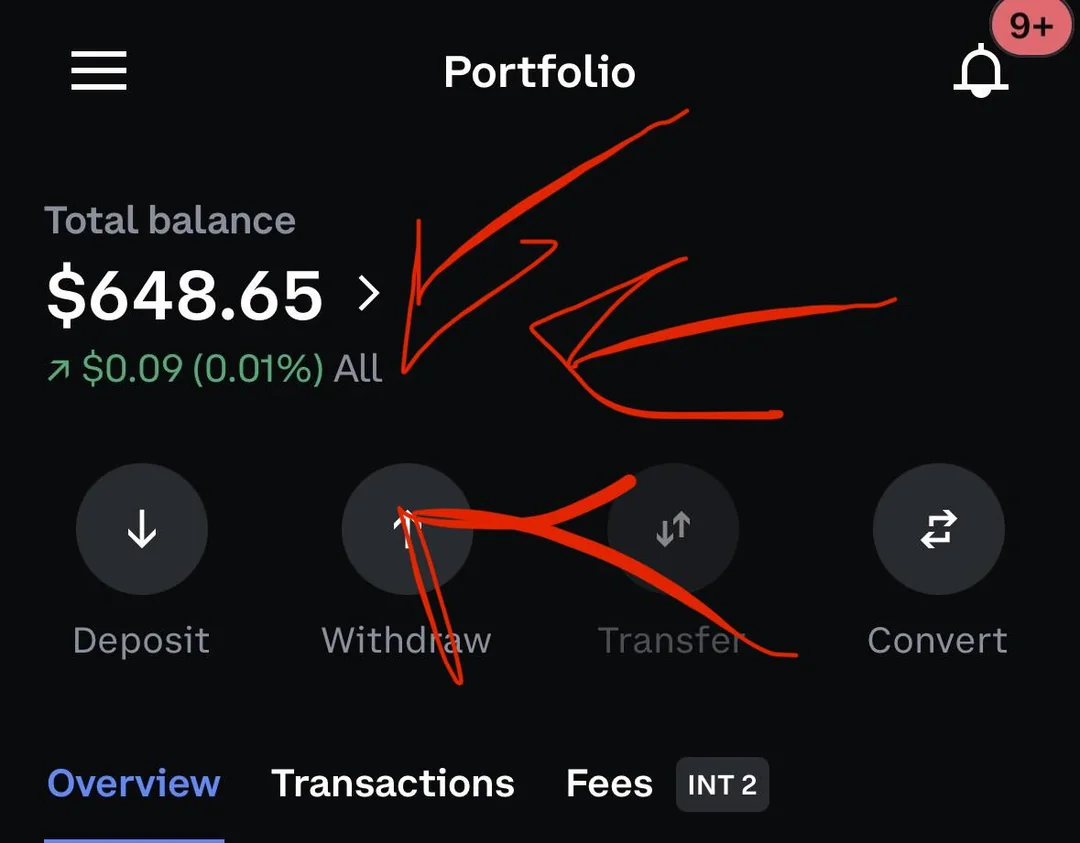Select the Convert button

(938, 529)
